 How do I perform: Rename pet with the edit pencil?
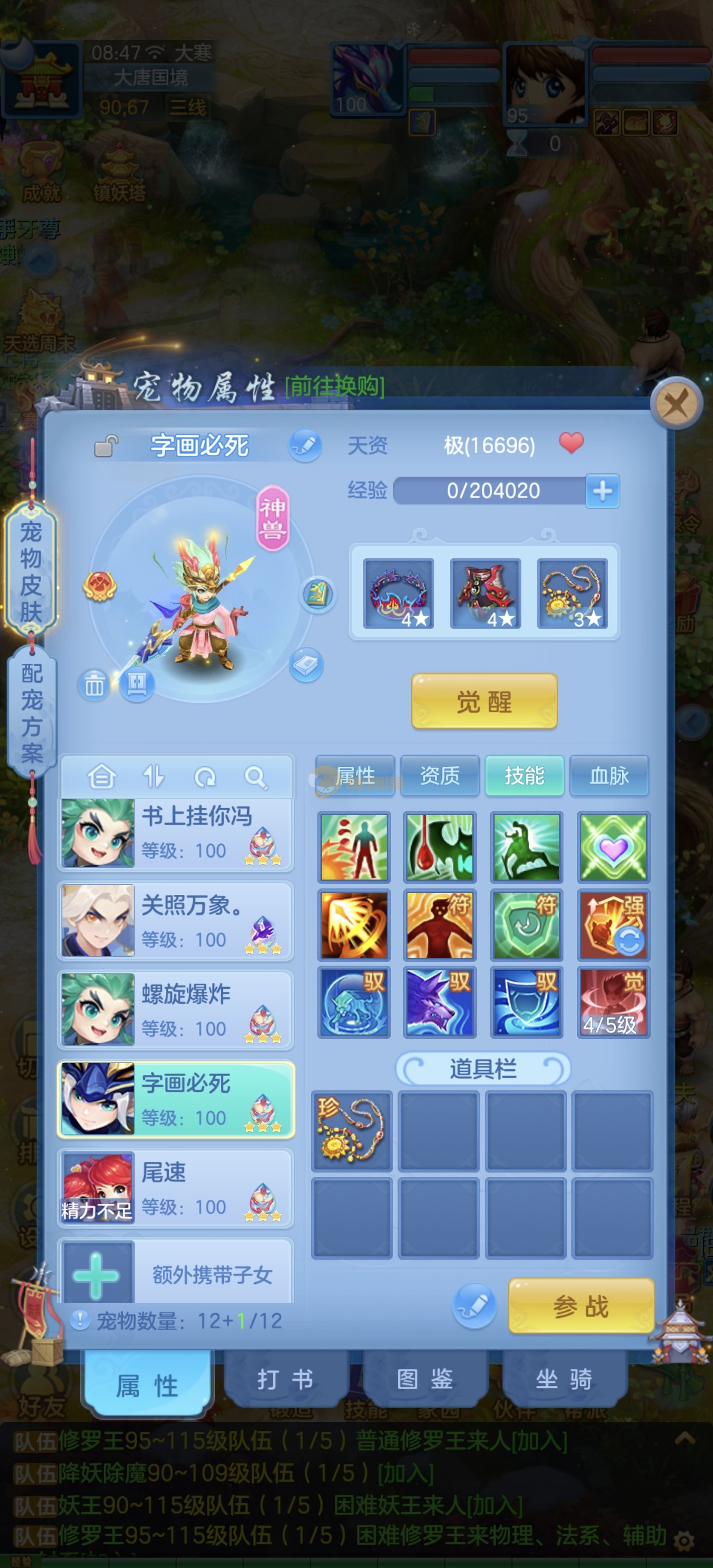click(x=305, y=445)
